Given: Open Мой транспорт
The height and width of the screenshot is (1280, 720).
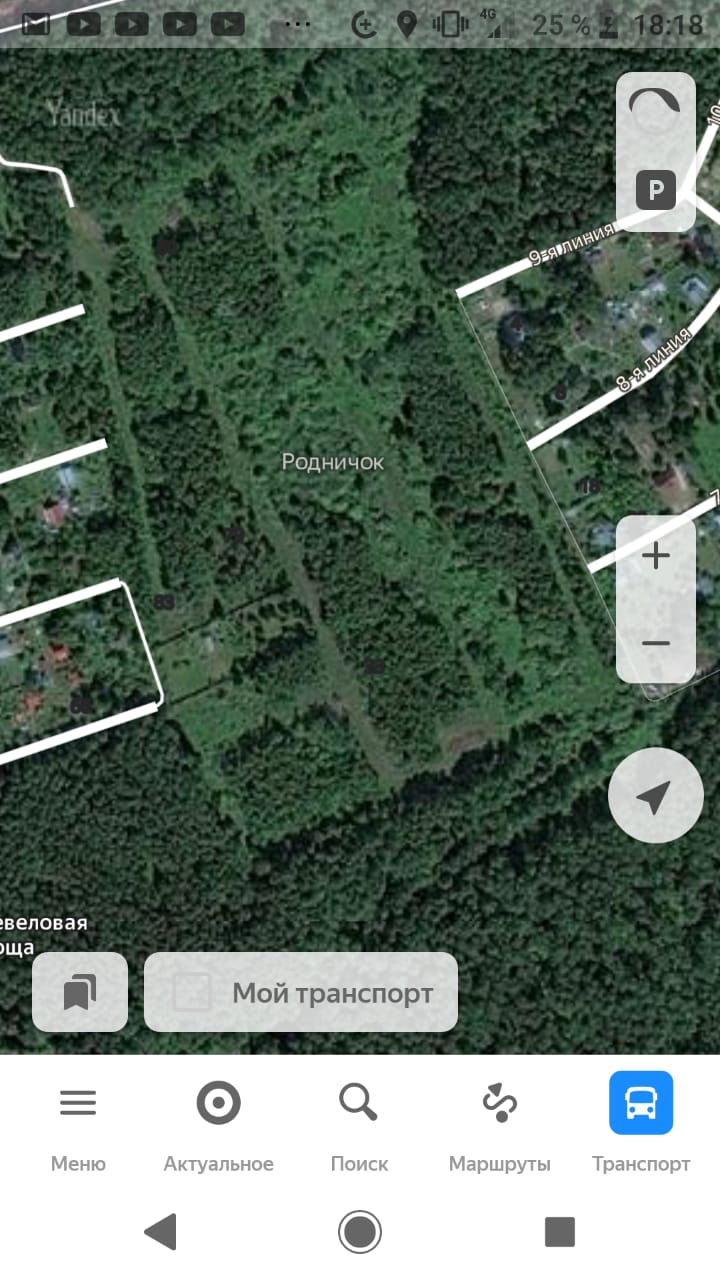Looking at the screenshot, I should point(301,992).
